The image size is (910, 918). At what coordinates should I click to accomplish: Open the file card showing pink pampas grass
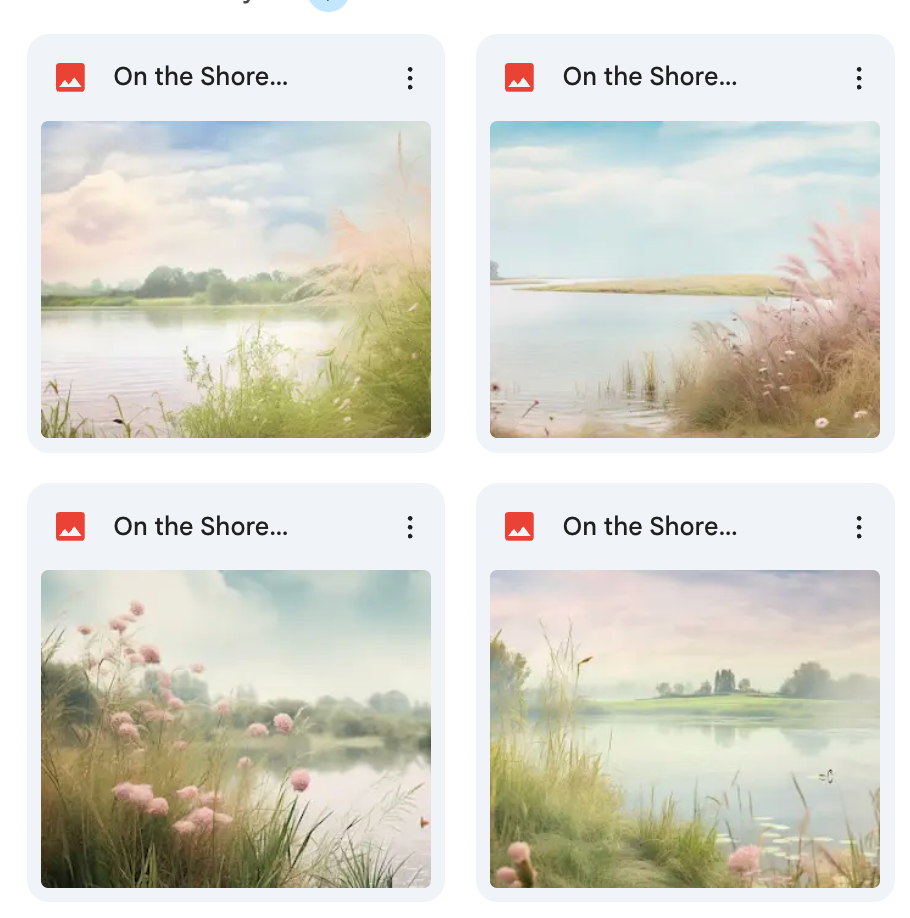pyautogui.click(x=684, y=279)
